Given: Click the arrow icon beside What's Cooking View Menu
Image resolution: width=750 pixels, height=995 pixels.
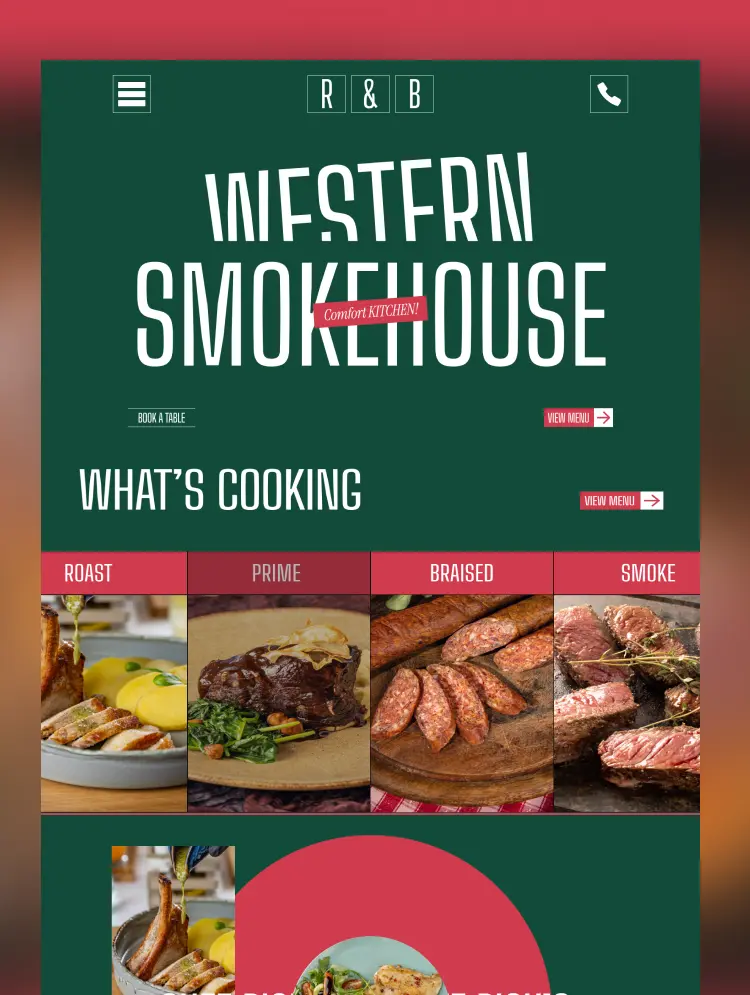Looking at the screenshot, I should coord(651,500).
